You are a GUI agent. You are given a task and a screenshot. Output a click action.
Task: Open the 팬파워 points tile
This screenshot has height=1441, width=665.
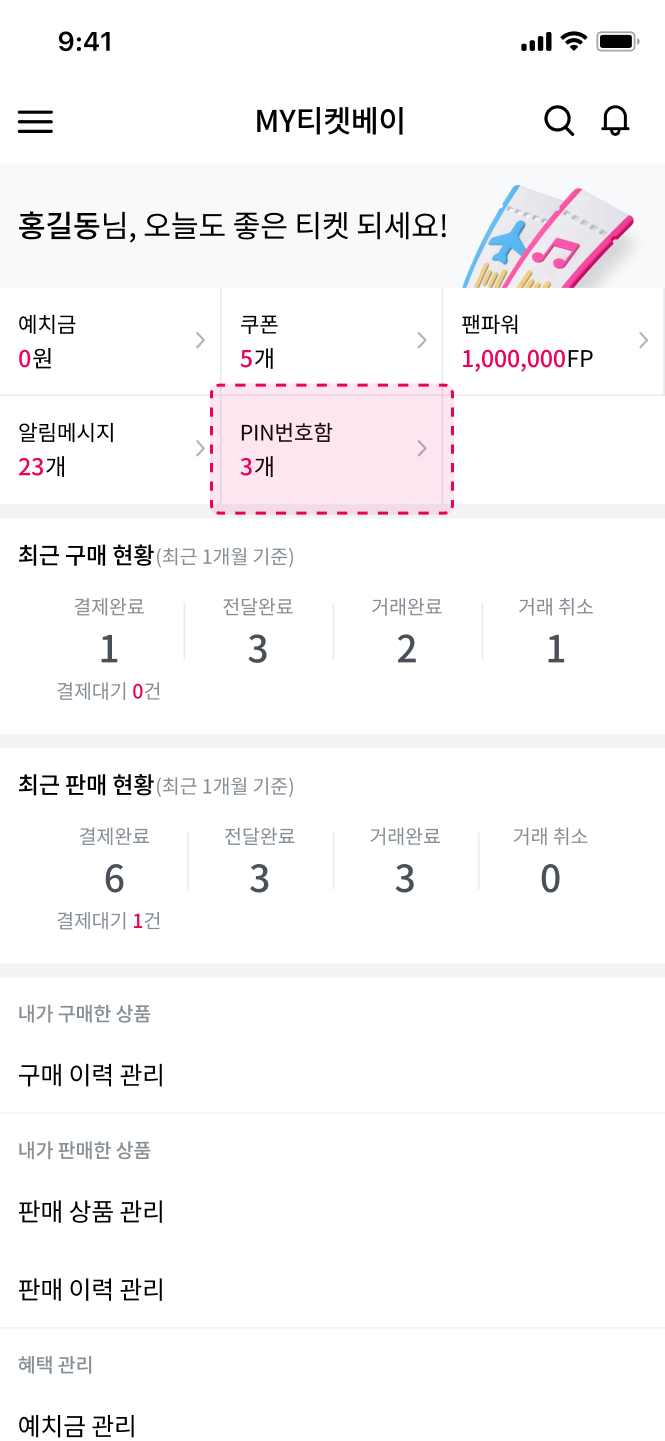tap(554, 341)
